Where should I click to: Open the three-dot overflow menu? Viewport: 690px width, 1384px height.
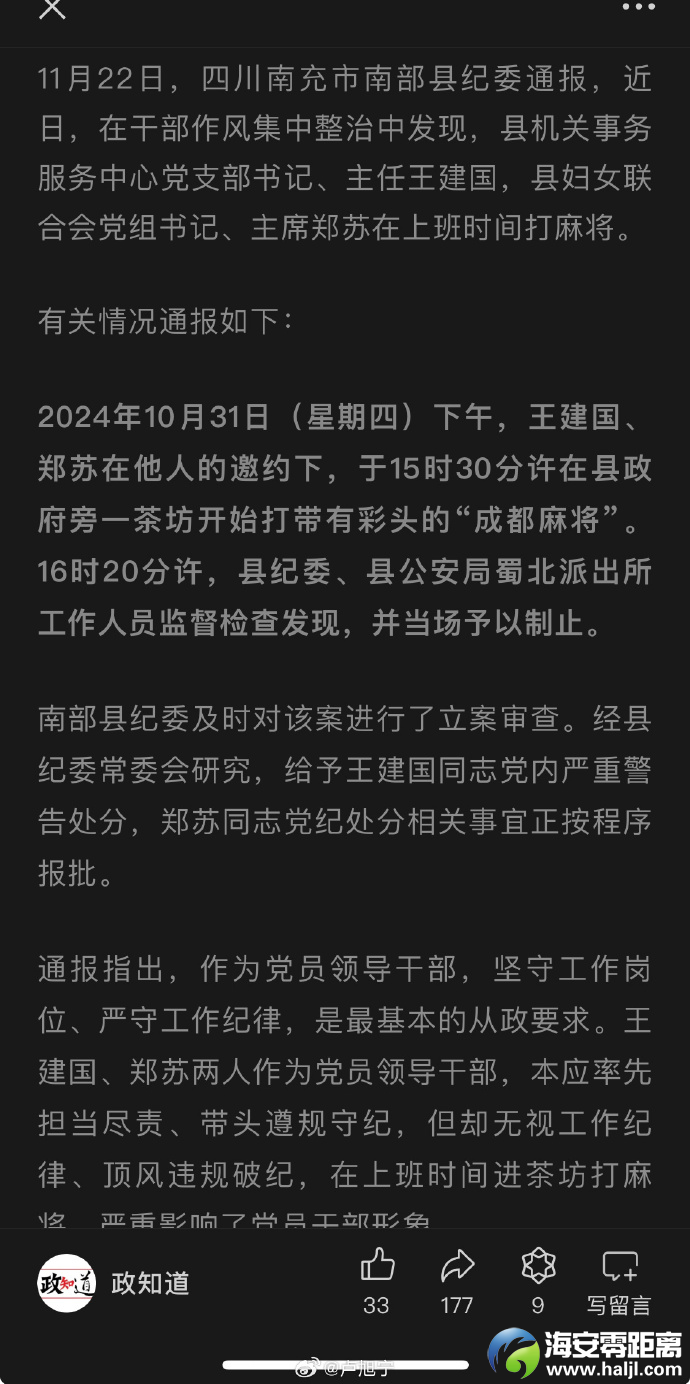tap(638, 7)
